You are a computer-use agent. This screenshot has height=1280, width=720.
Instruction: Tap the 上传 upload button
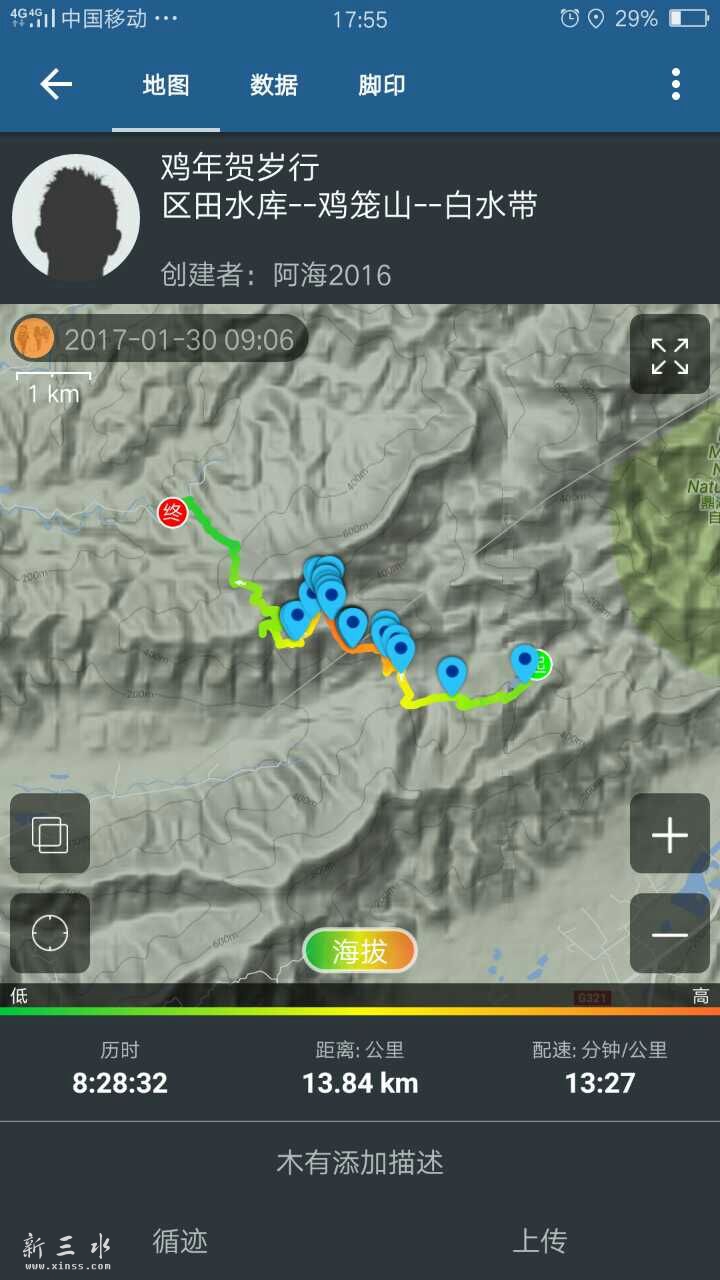point(540,1241)
